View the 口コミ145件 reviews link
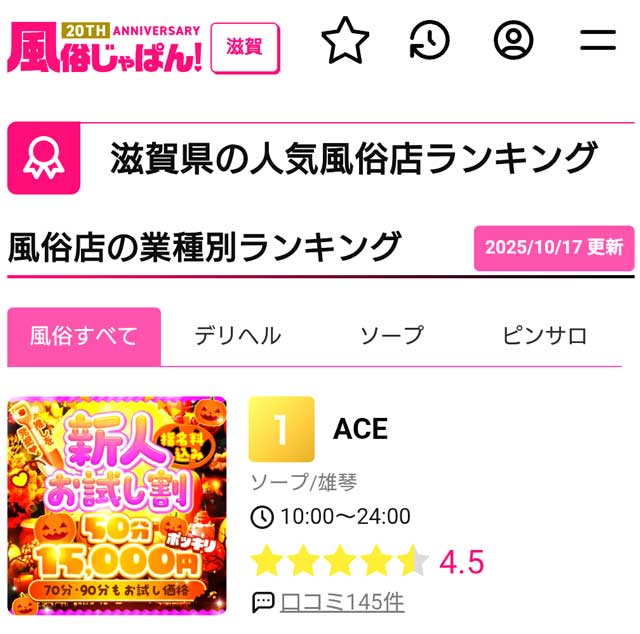Image resolution: width=640 pixels, height=634 pixels. point(342,603)
